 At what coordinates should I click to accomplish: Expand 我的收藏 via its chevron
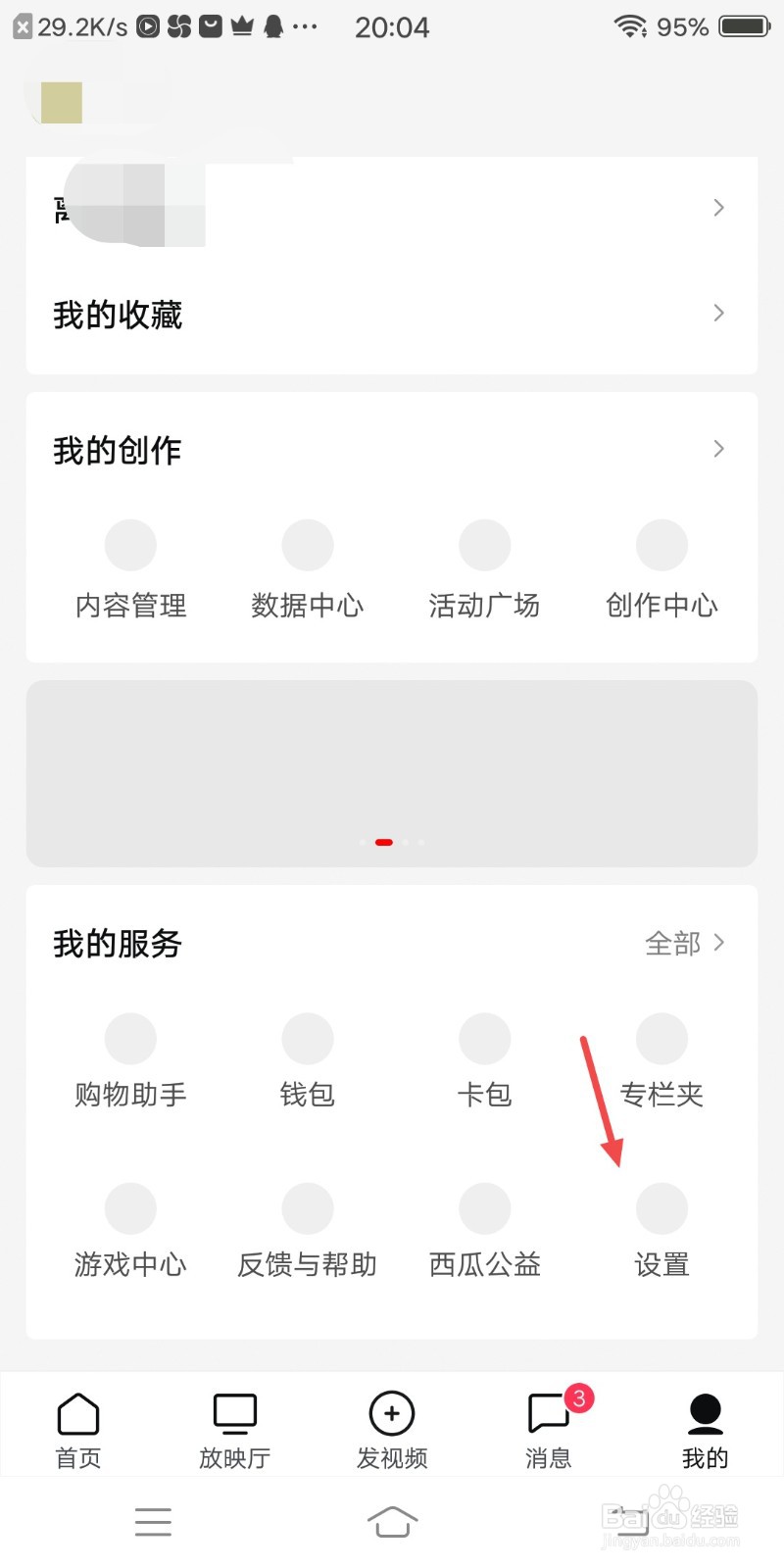coord(718,313)
